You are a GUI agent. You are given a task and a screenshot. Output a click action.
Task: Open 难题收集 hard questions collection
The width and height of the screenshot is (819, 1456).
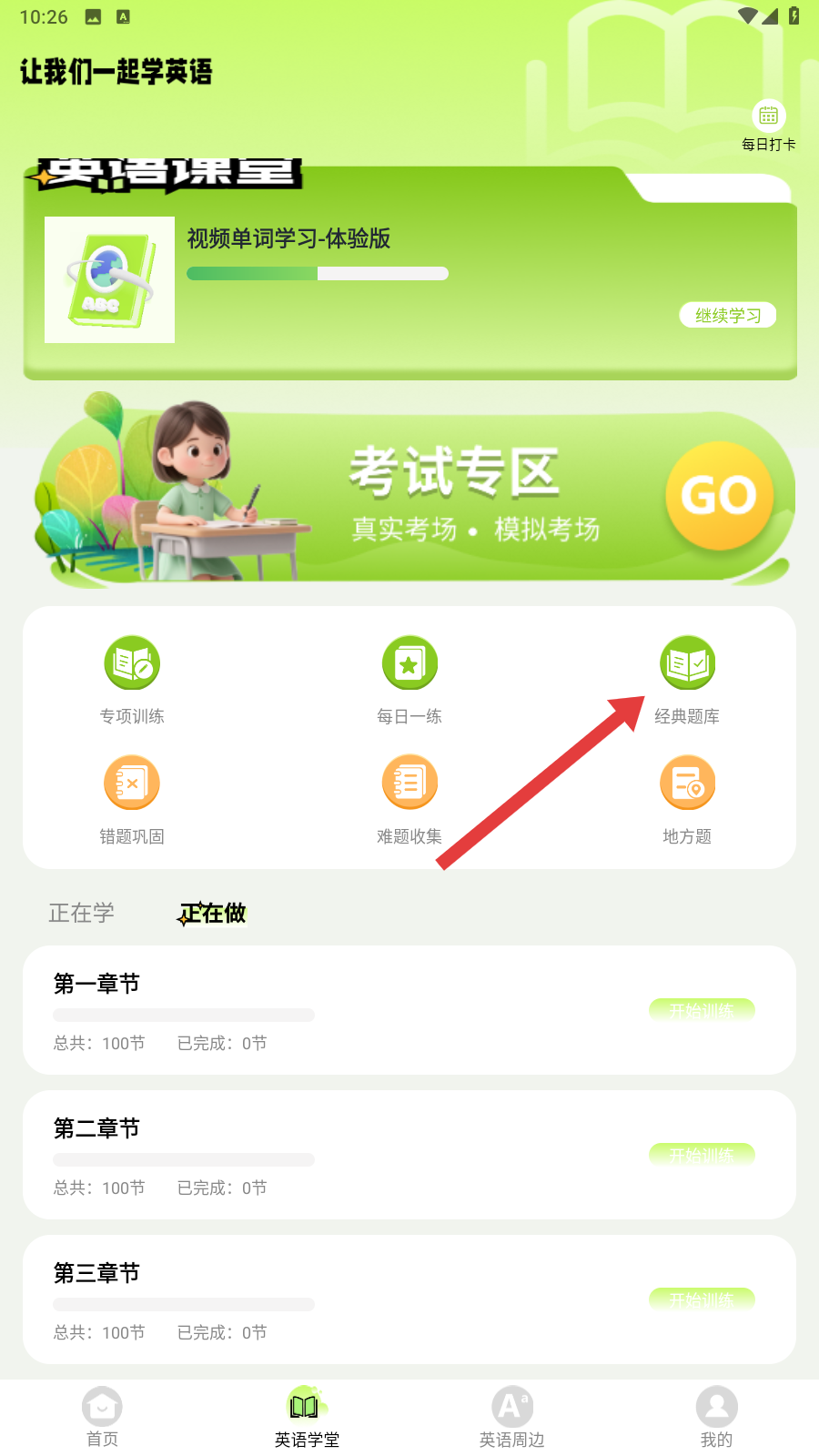[x=409, y=799]
